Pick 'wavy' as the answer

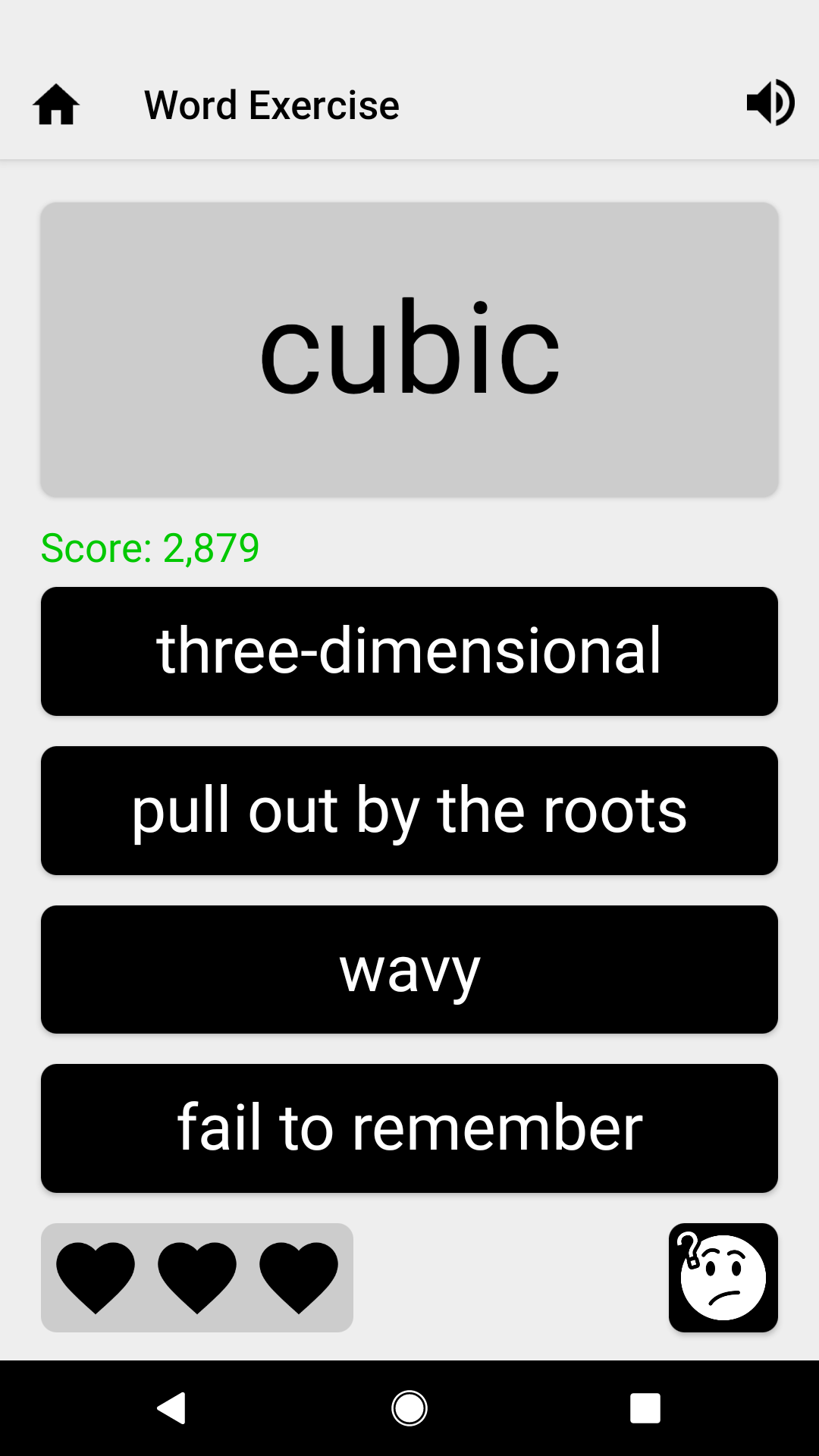tap(409, 970)
